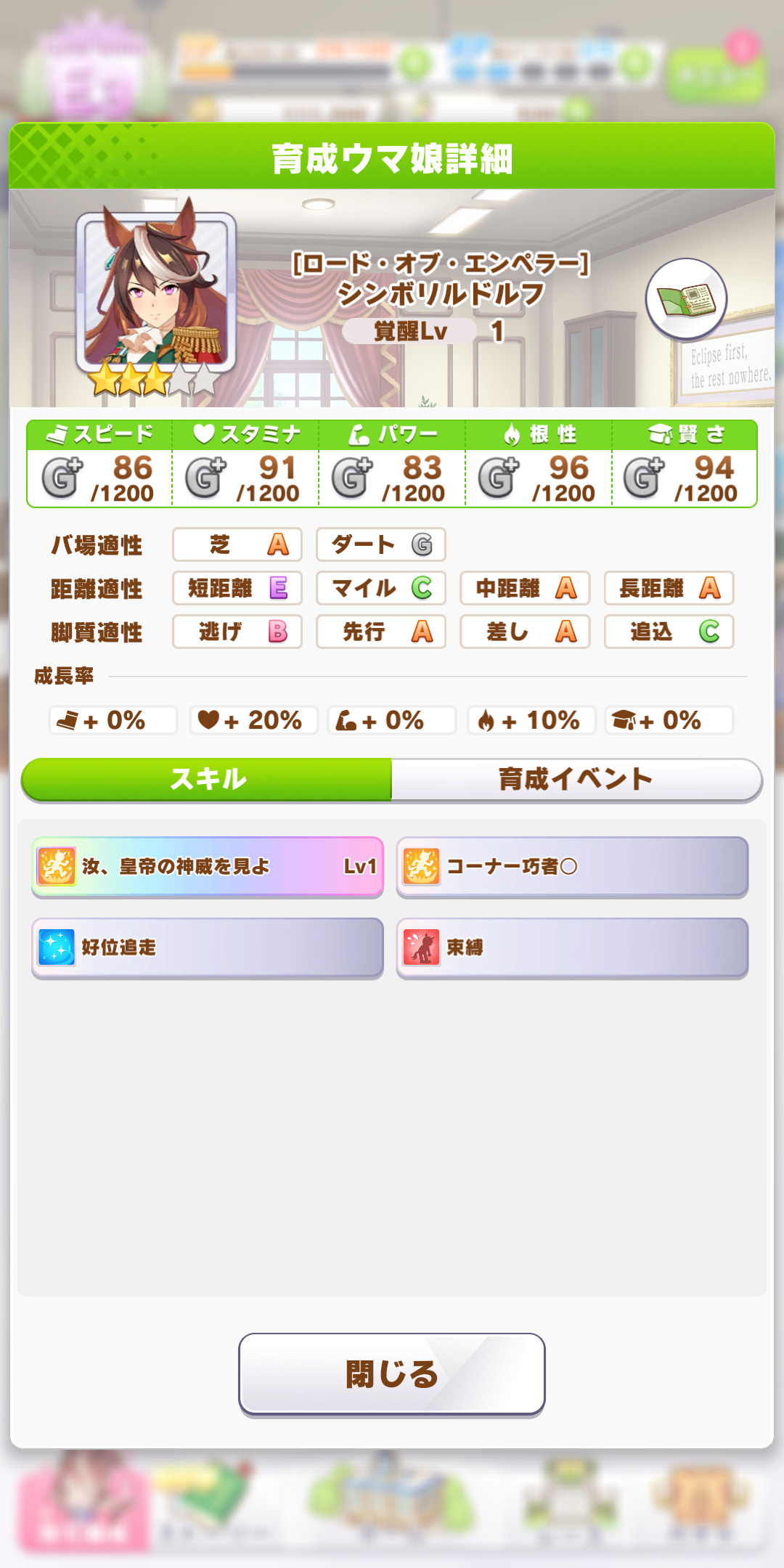View the コーナー巧者○ skill

[572, 867]
